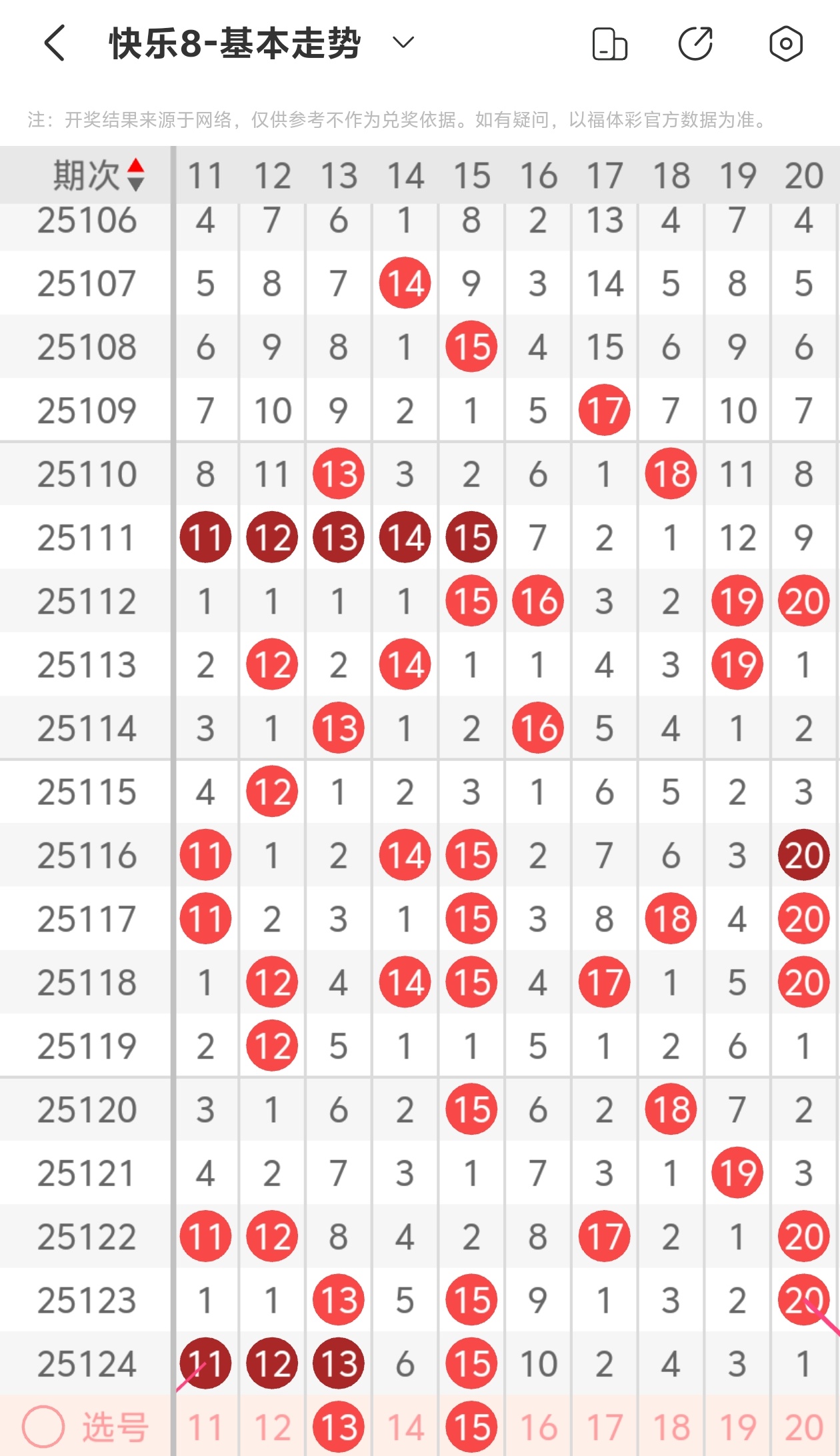Tap the 选号 circle radio button
The image size is (840, 1456).
click(x=43, y=1427)
